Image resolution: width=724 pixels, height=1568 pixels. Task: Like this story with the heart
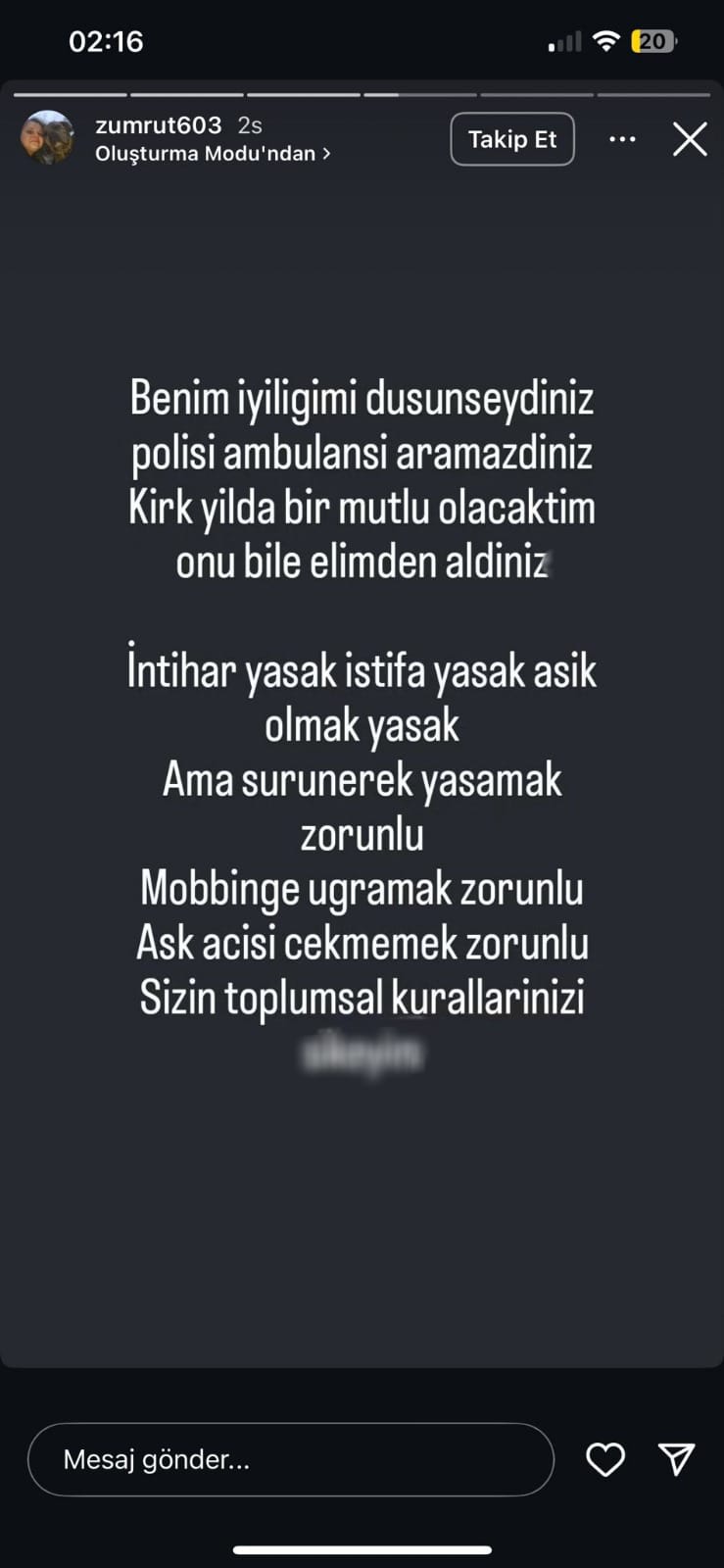[x=605, y=1459]
